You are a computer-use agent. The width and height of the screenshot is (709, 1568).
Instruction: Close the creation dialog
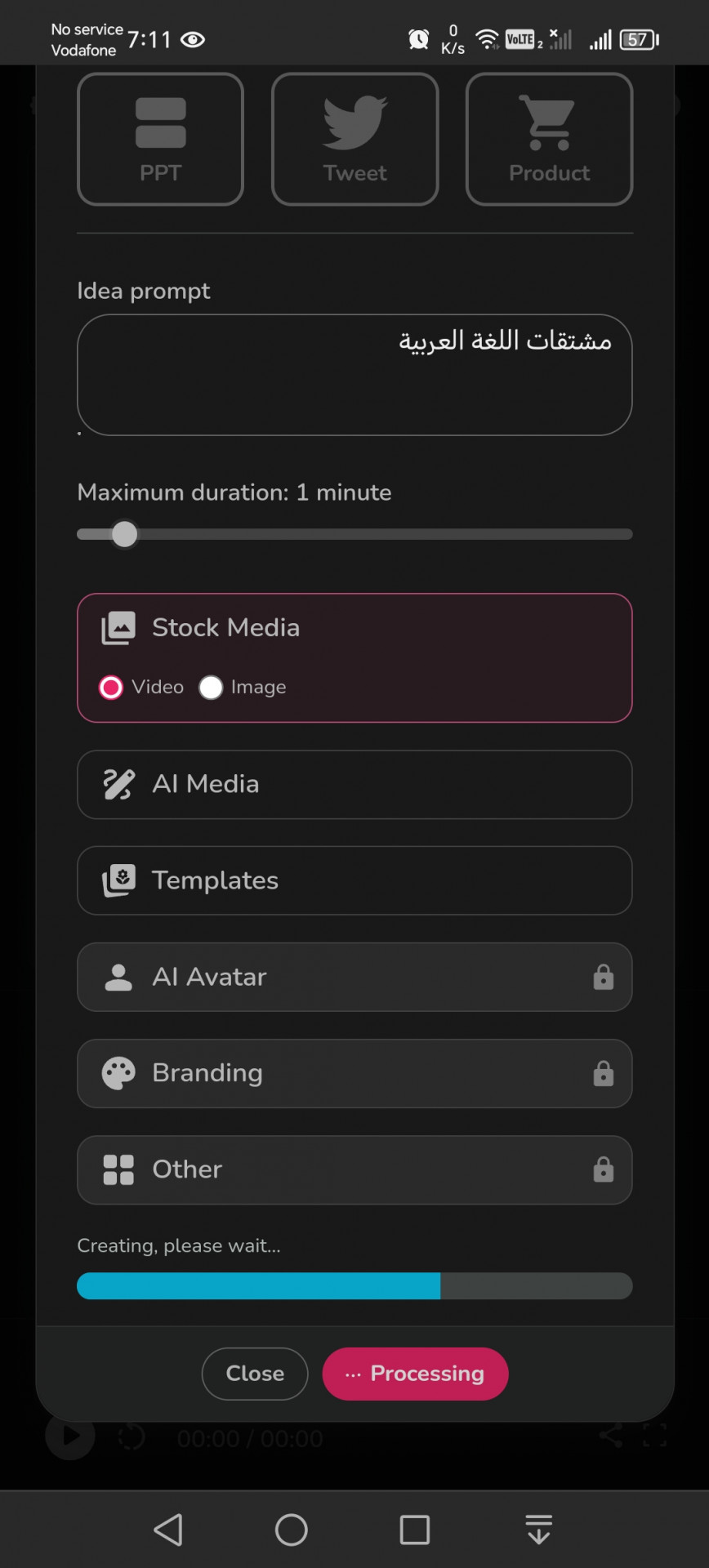click(x=255, y=1374)
